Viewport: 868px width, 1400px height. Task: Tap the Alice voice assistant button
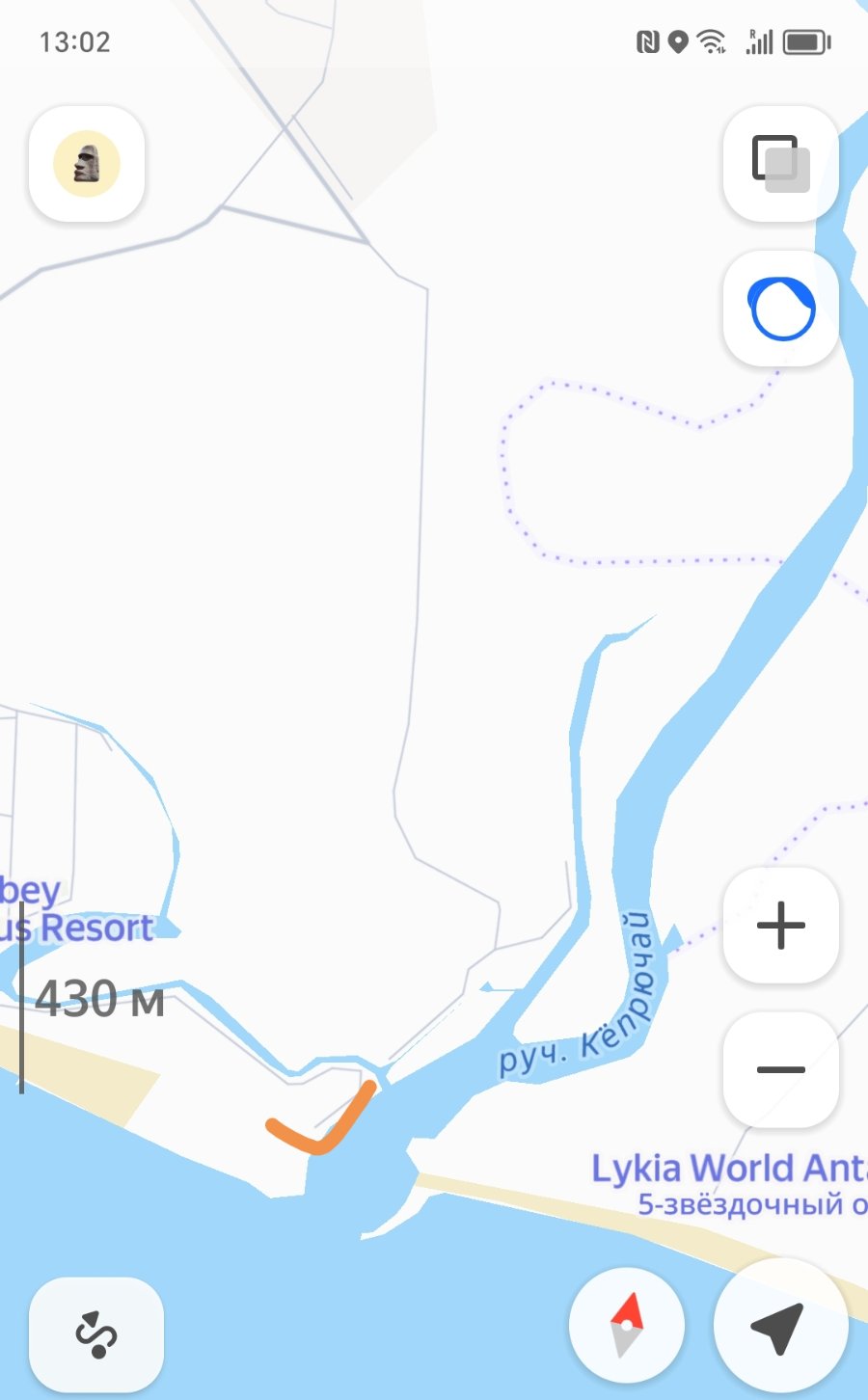coord(780,309)
